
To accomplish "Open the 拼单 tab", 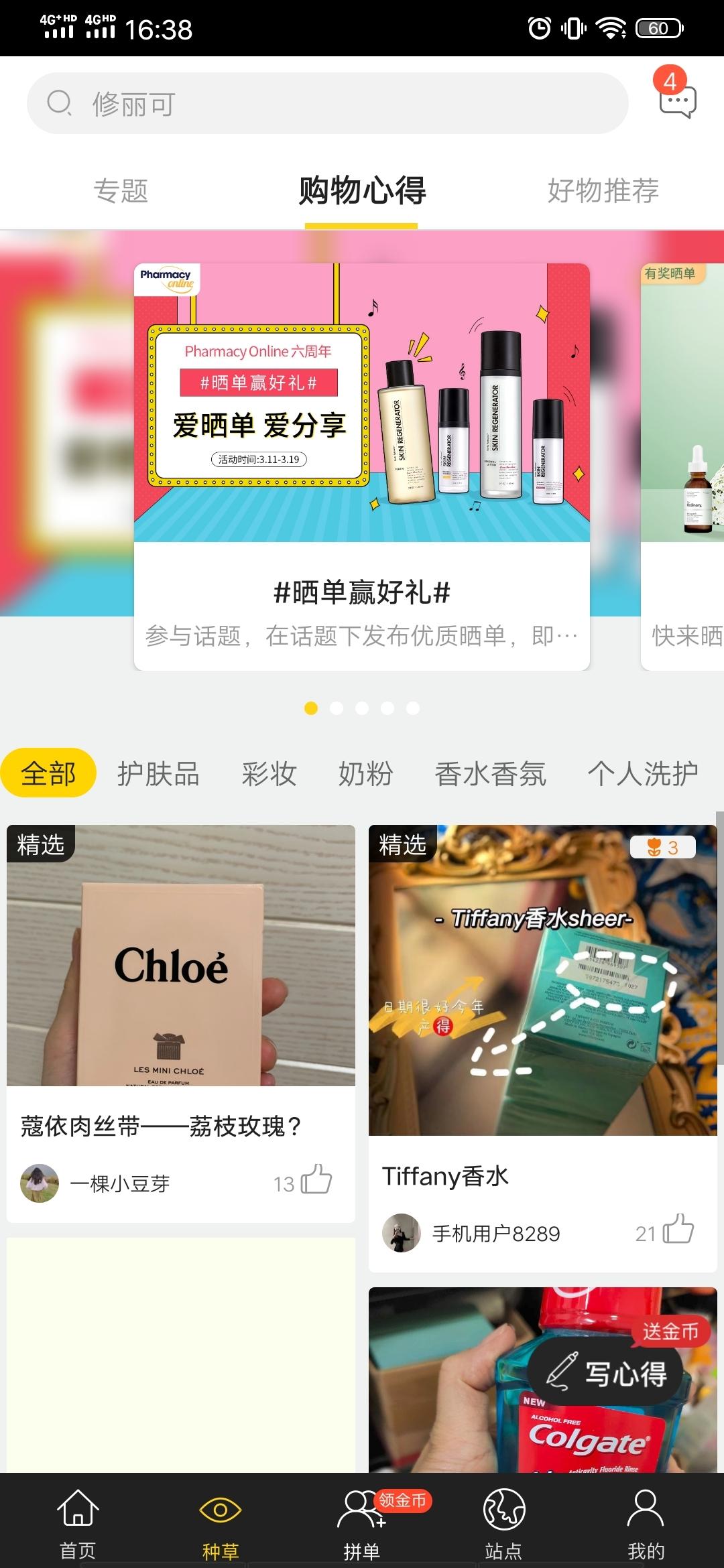I will (x=362, y=1520).
